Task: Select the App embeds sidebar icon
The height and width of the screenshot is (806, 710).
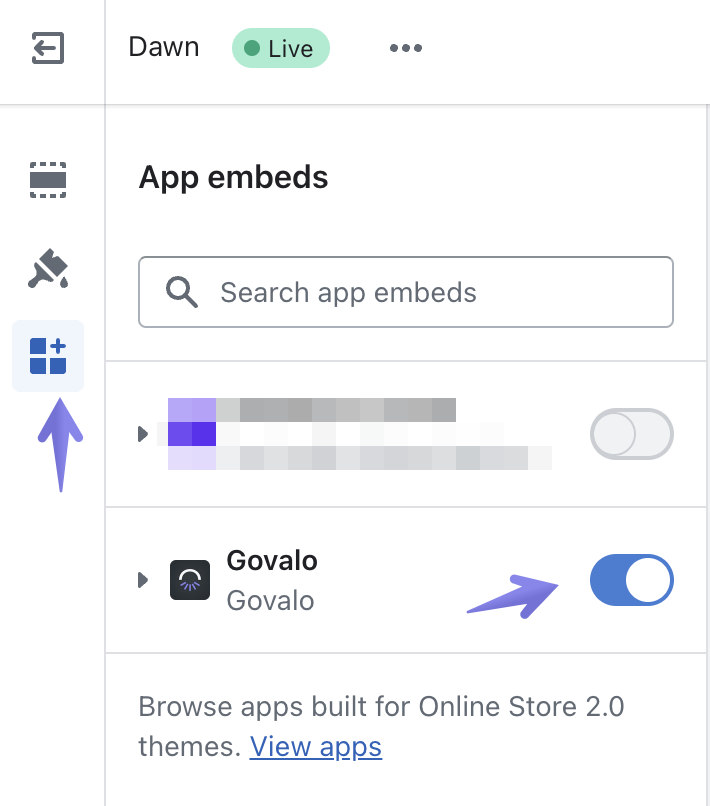Action: 47,356
